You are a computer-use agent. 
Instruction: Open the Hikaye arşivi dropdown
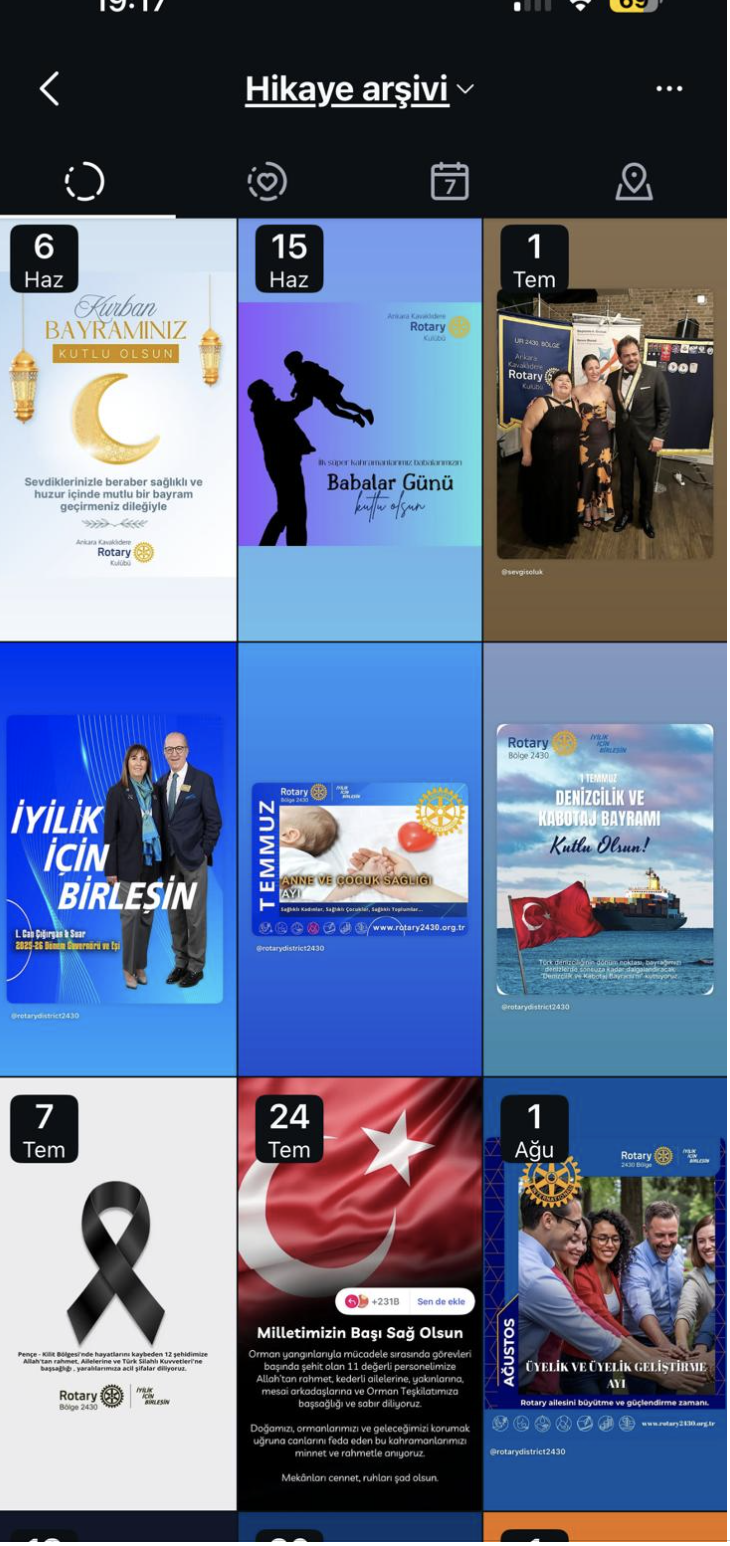[x=360, y=90]
